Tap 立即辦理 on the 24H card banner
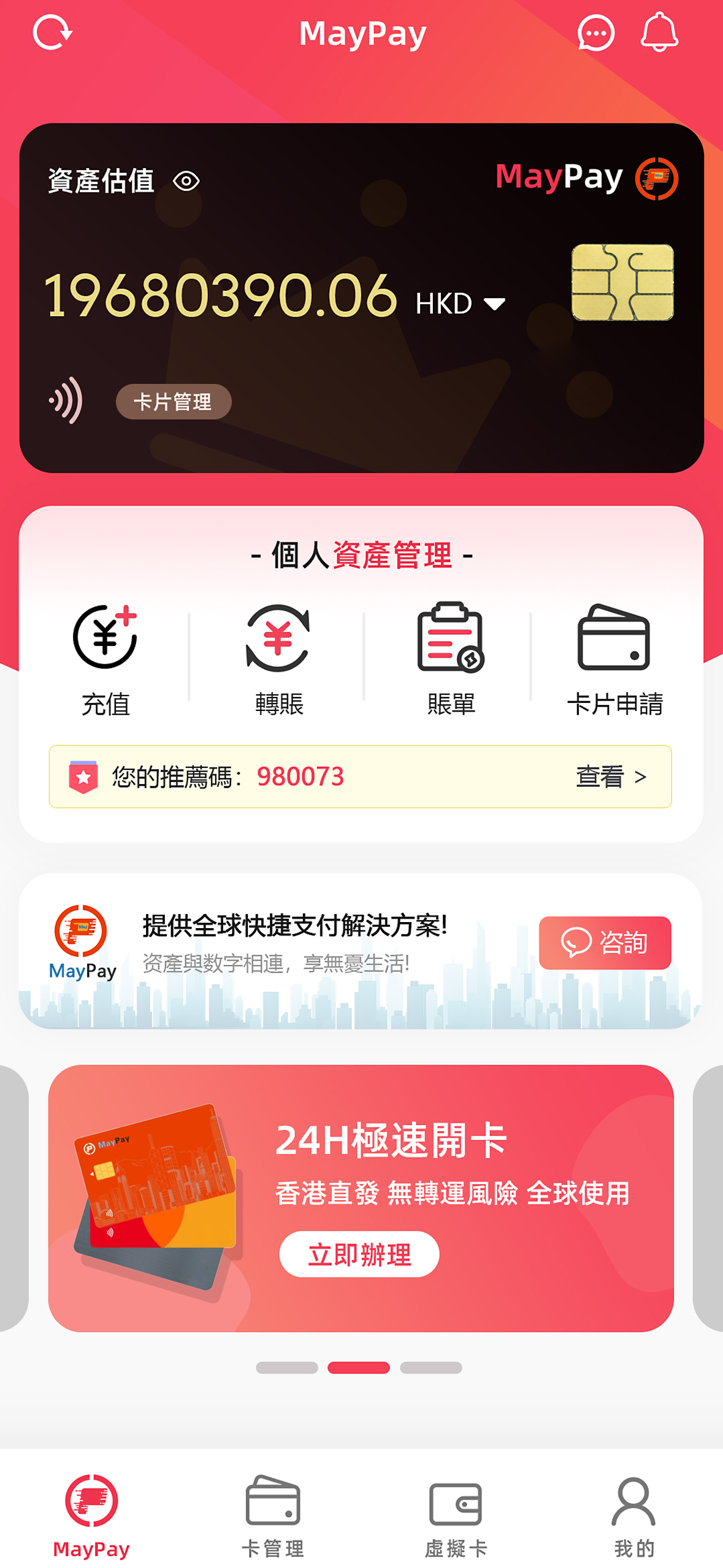Image resolution: width=723 pixels, height=1568 pixels. pos(359,1254)
